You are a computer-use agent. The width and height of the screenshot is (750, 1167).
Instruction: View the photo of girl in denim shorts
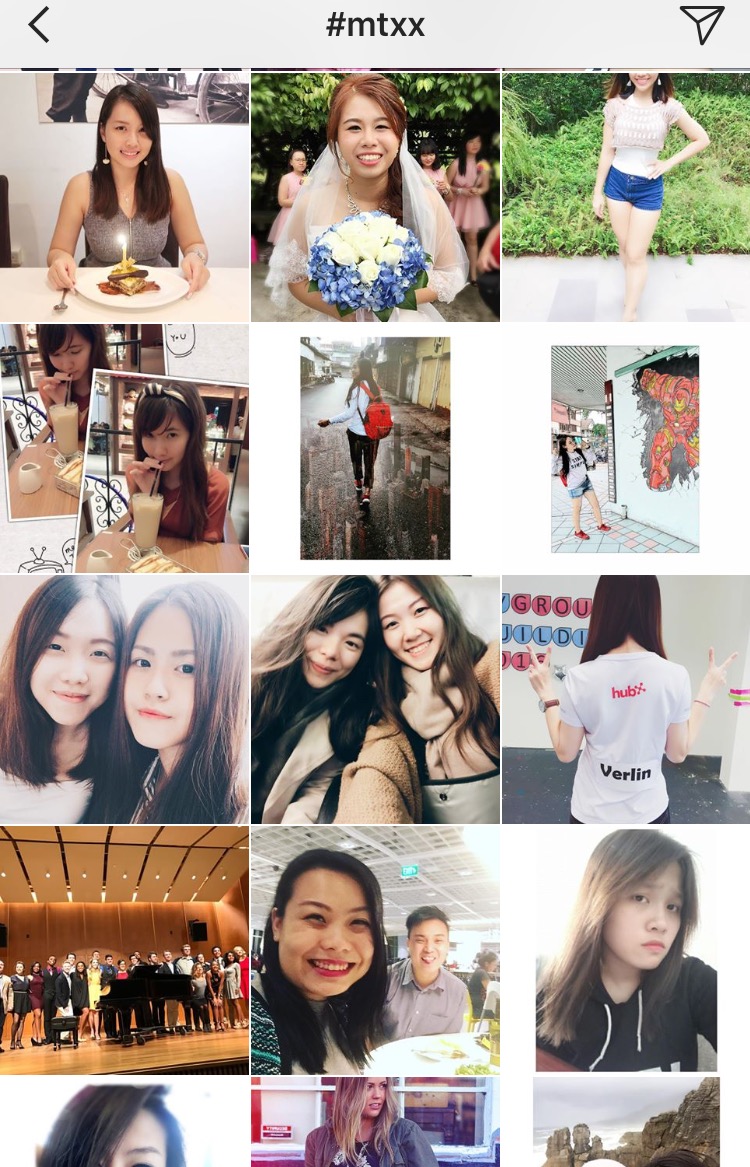click(x=626, y=197)
